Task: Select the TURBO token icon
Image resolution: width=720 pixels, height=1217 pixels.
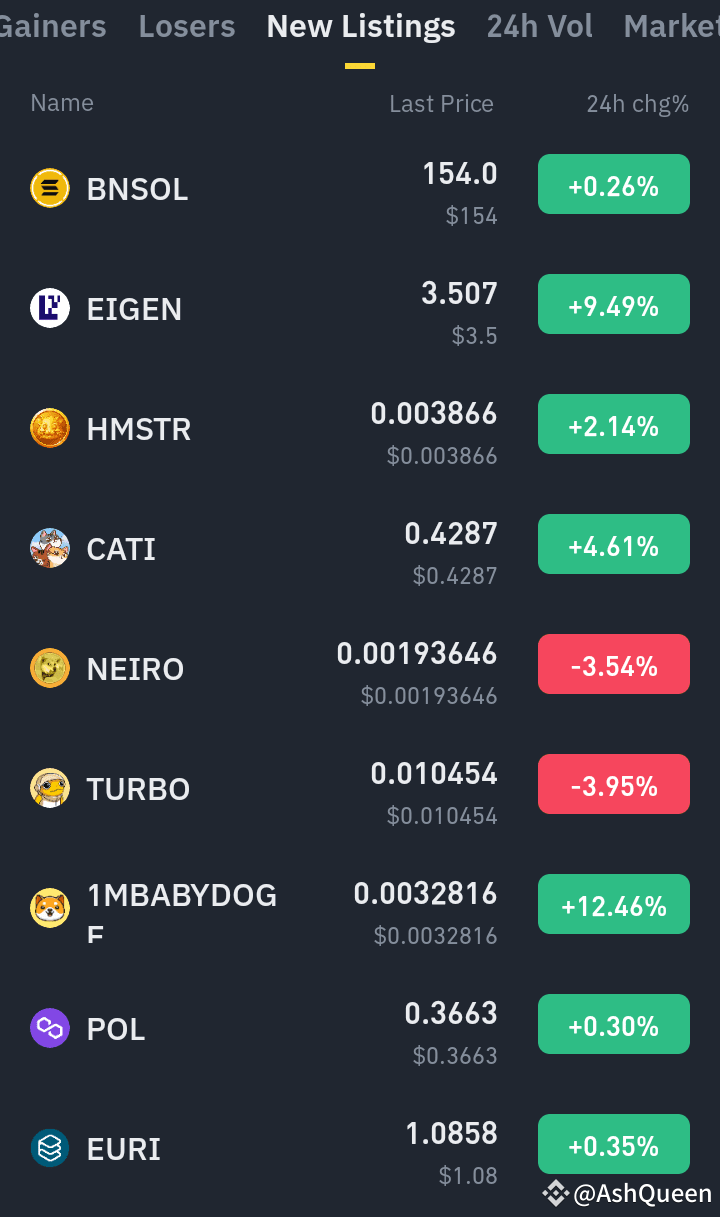Action: (x=50, y=787)
